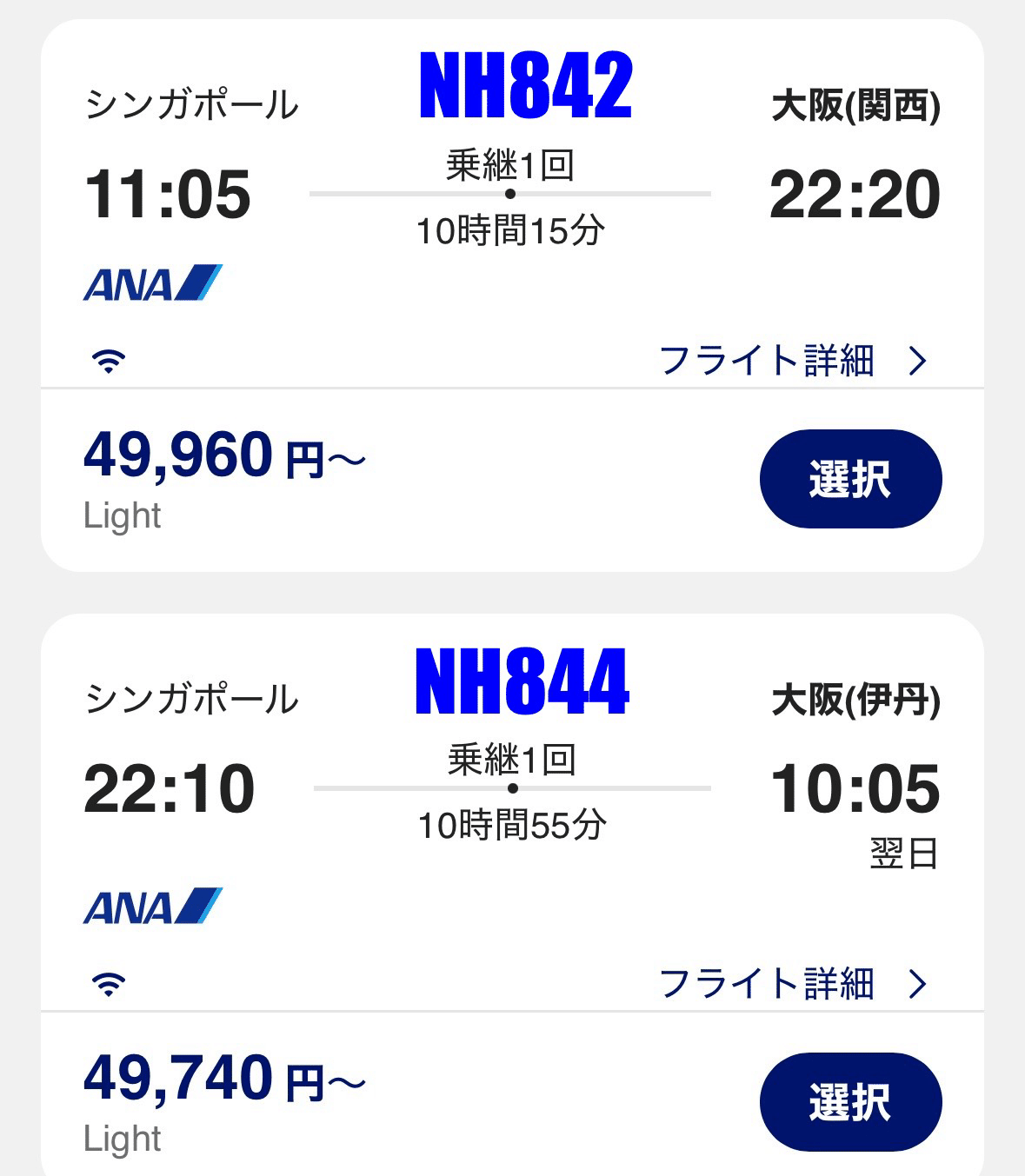Click the transfer dot on the NH844 route line
1025x1176 pixels.
pyautogui.click(x=511, y=787)
